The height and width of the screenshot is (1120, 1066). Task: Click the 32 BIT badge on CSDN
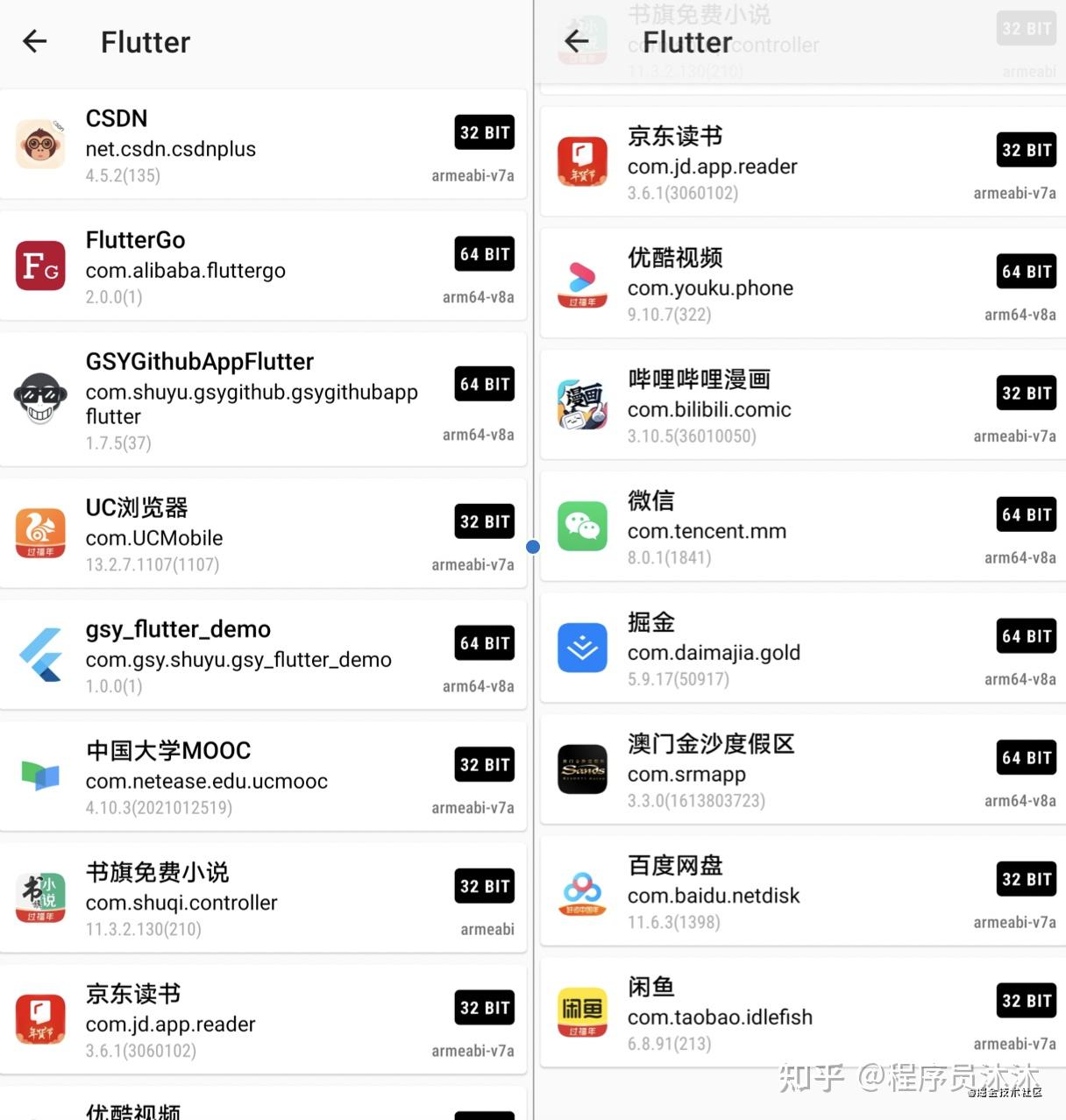coord(484,132)
